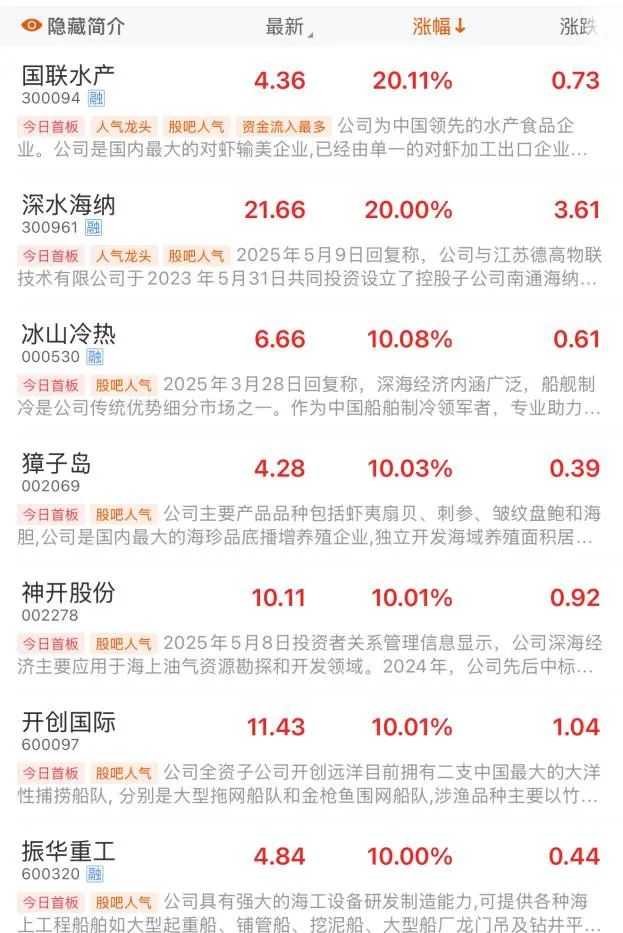
Task: Open the 国联水产 stock row
Action: pos(68,74)
